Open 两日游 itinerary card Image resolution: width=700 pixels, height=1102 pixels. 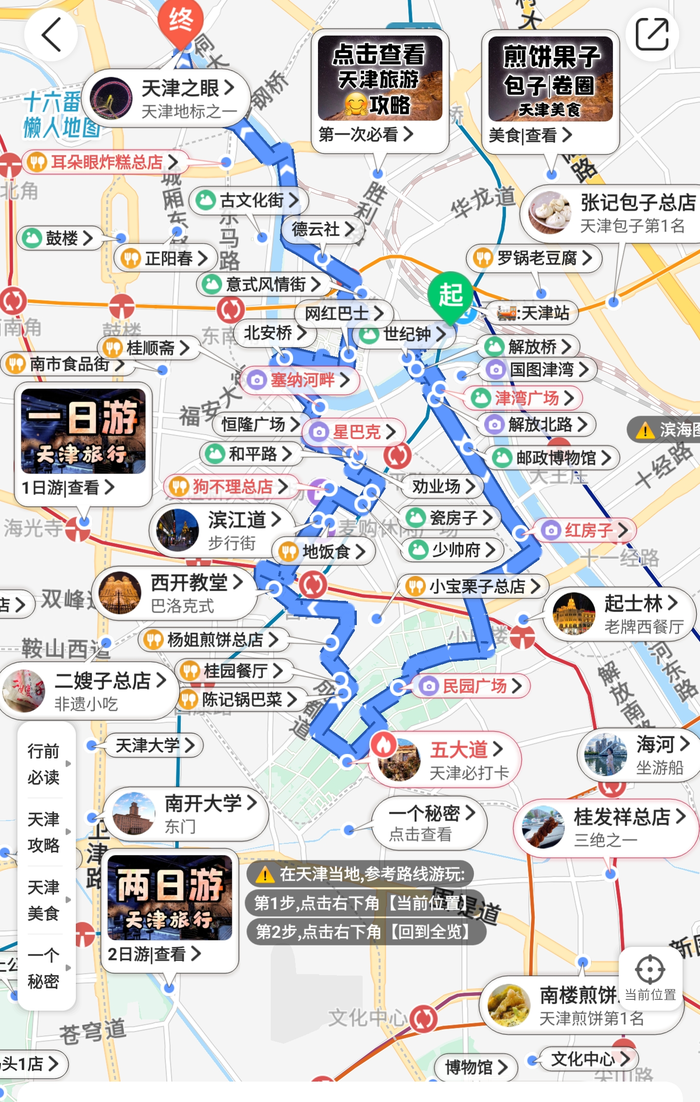[x=169, y=909]
